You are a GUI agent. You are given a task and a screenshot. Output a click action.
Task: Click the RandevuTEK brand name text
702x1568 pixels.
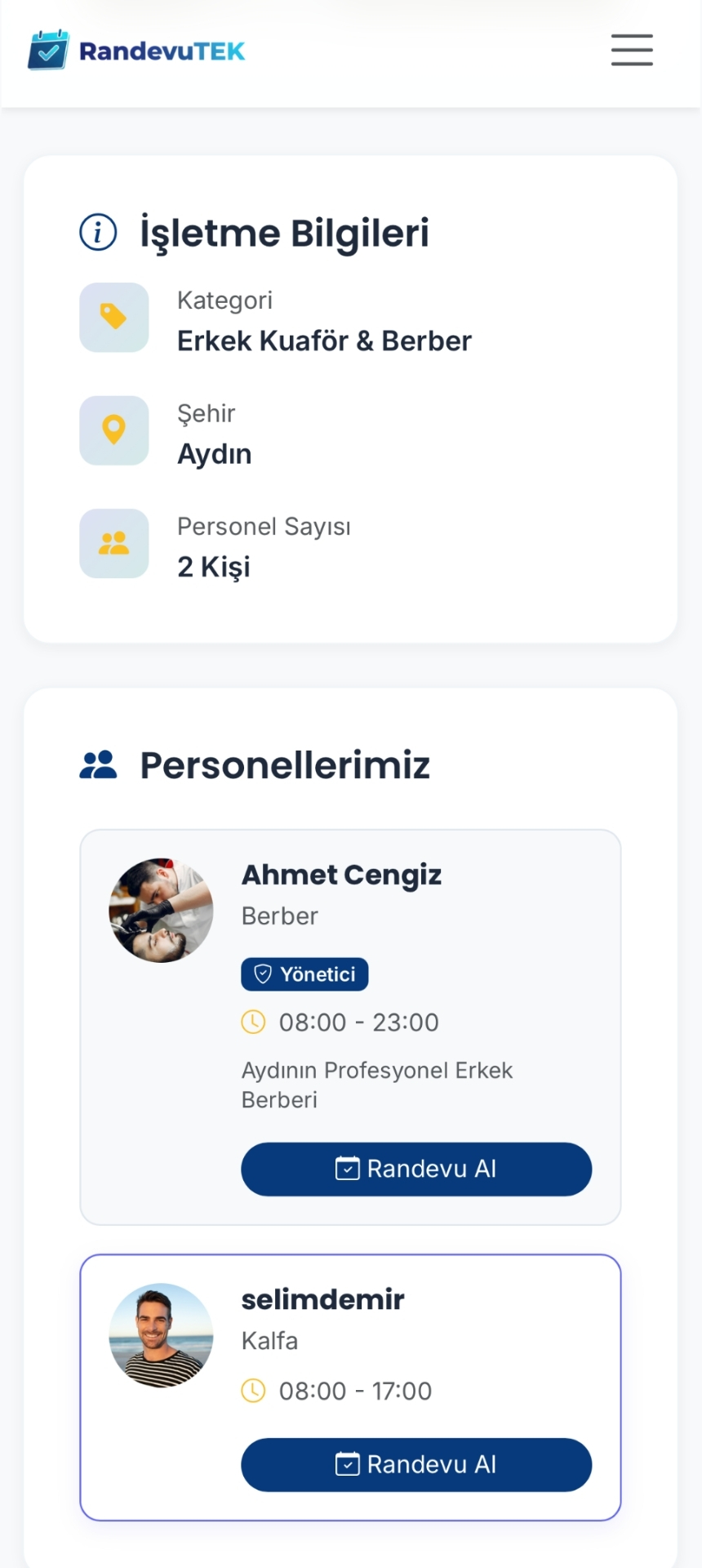161,50
